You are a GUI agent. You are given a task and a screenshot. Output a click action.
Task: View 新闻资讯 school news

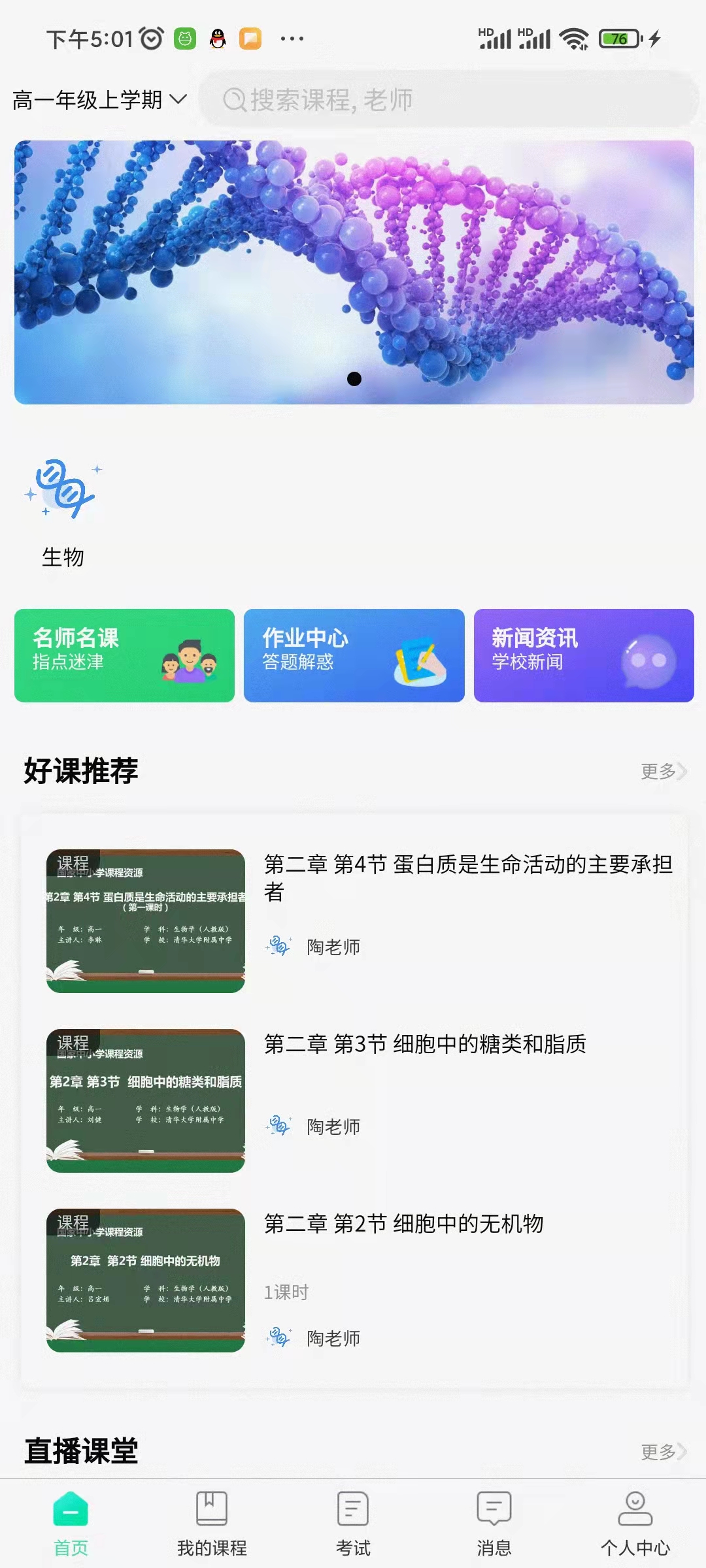point(583,655)
